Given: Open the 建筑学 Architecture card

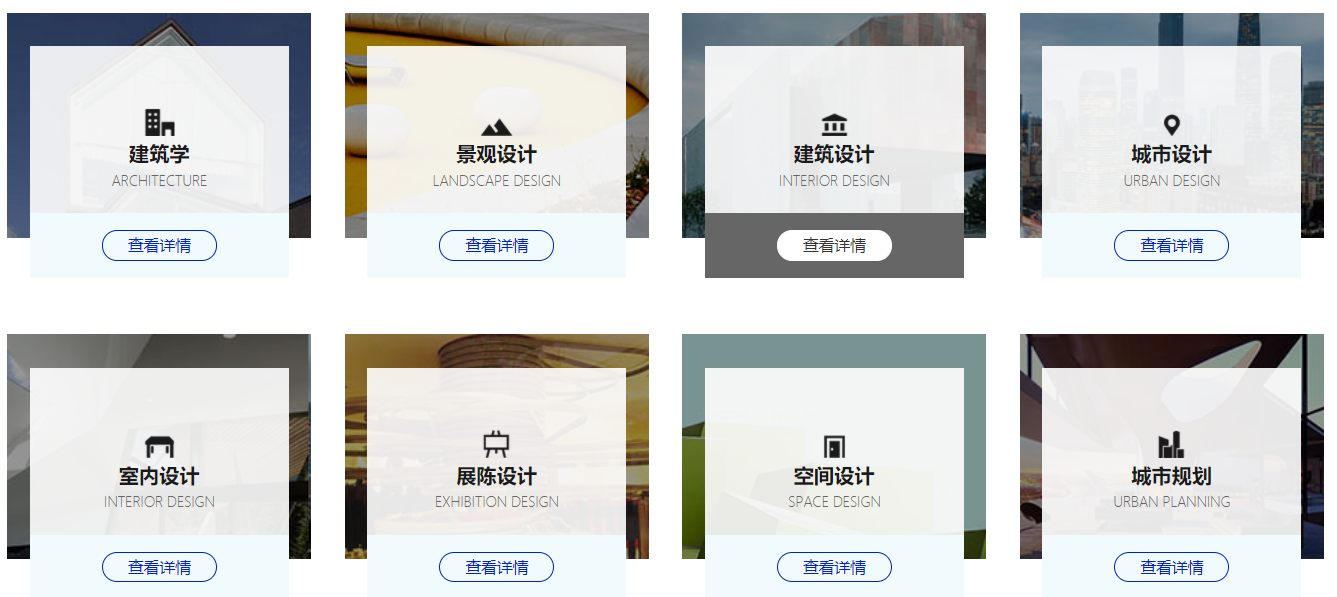Looking at the screenshot, I should click(x=159, y=154).
